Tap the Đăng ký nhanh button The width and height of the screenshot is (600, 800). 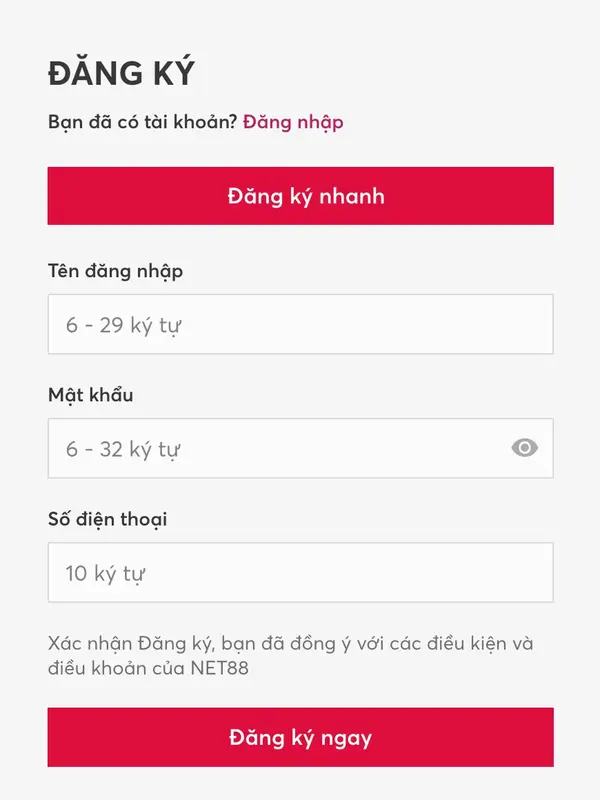(x=300, y=196)
